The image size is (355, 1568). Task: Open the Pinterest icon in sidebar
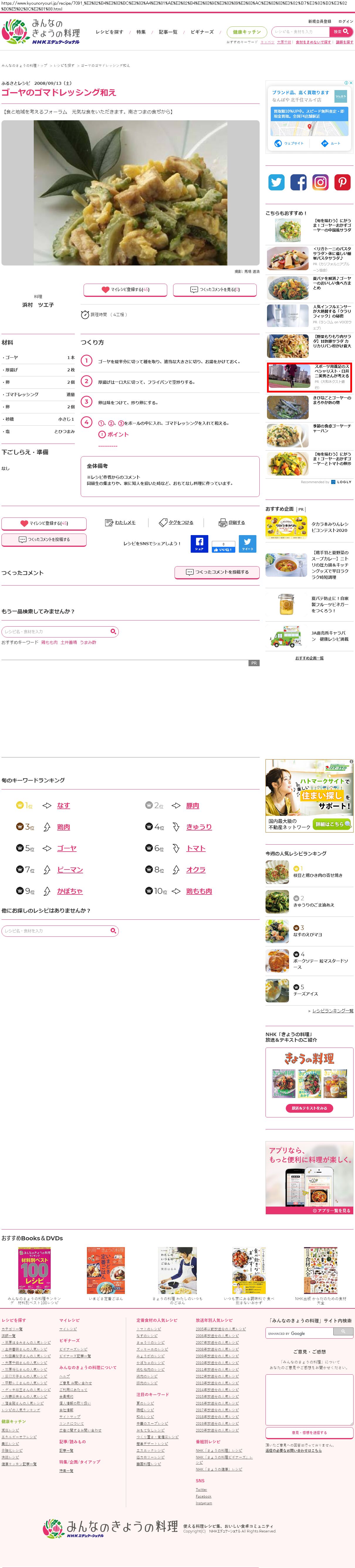tap(342, 182)
